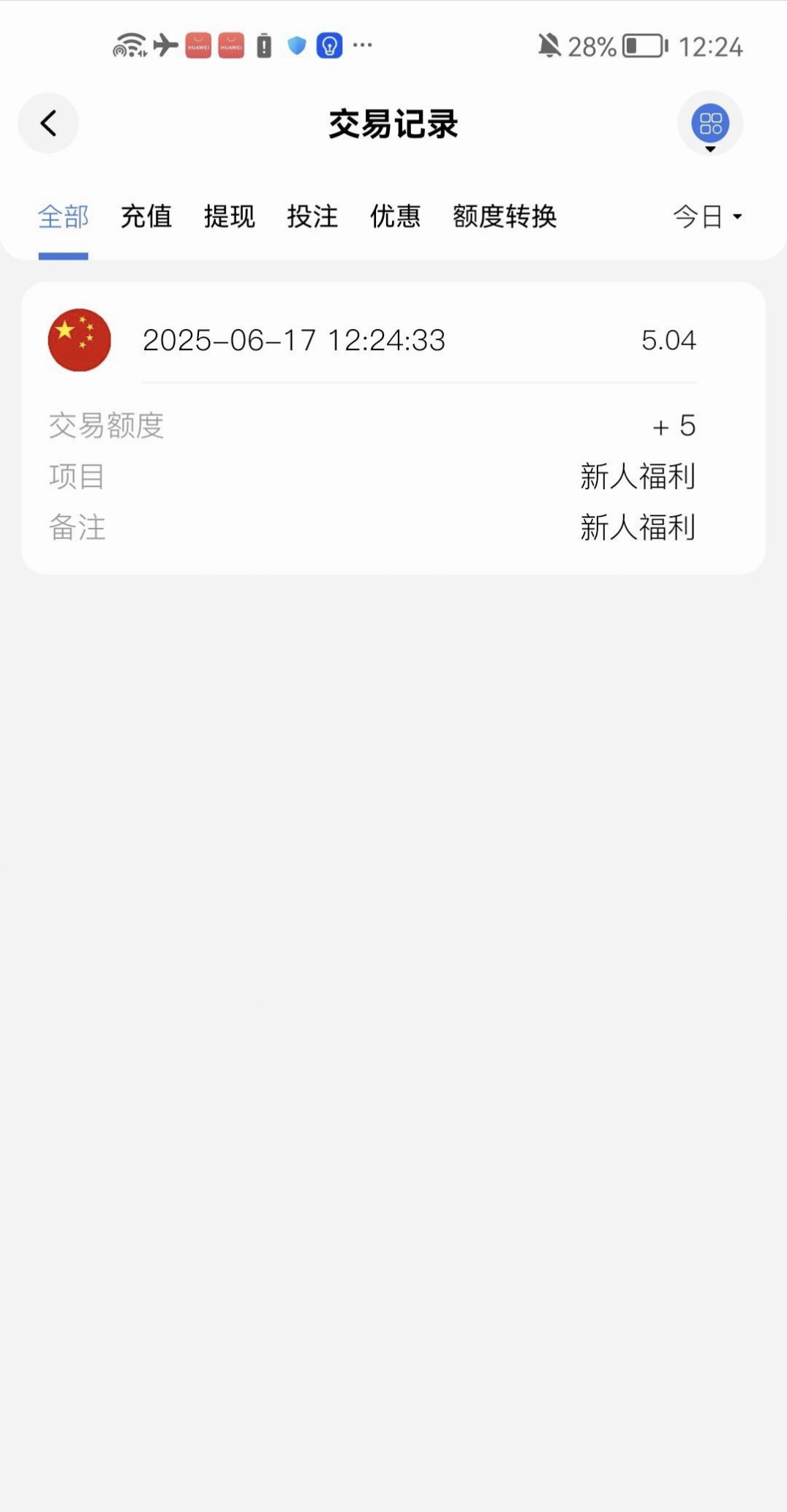Select the 全部 tab

tap(64, 216)
